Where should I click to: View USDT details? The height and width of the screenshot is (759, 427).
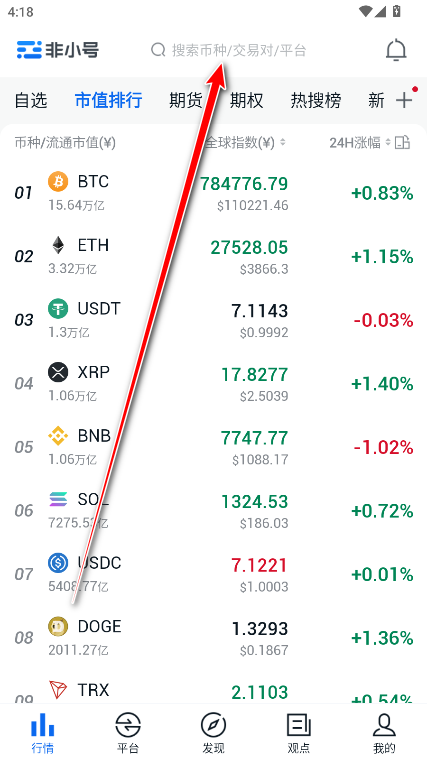tap(214, 320)
